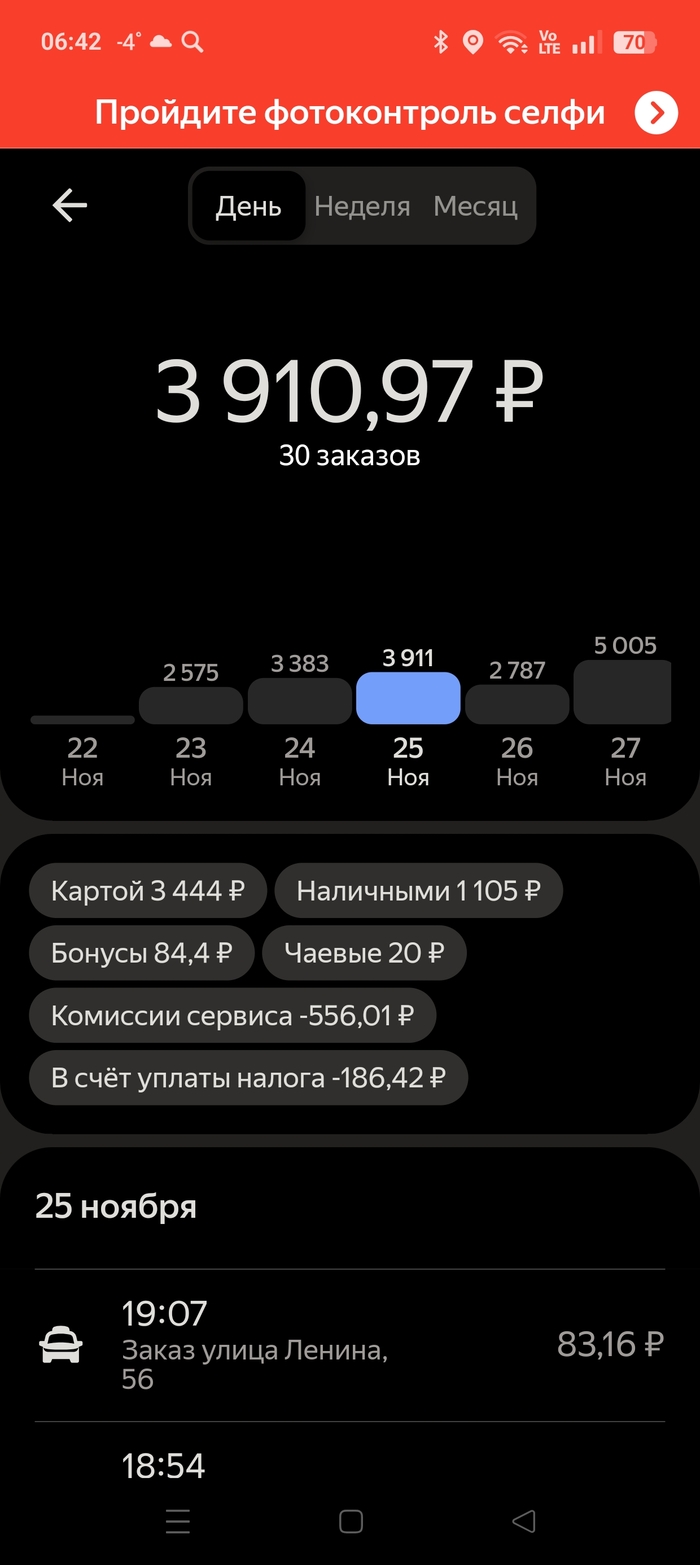Tap the Бонусы 84,4 ₽ chip
This screenshot has width=700, height=1565.
click(142, 952)
